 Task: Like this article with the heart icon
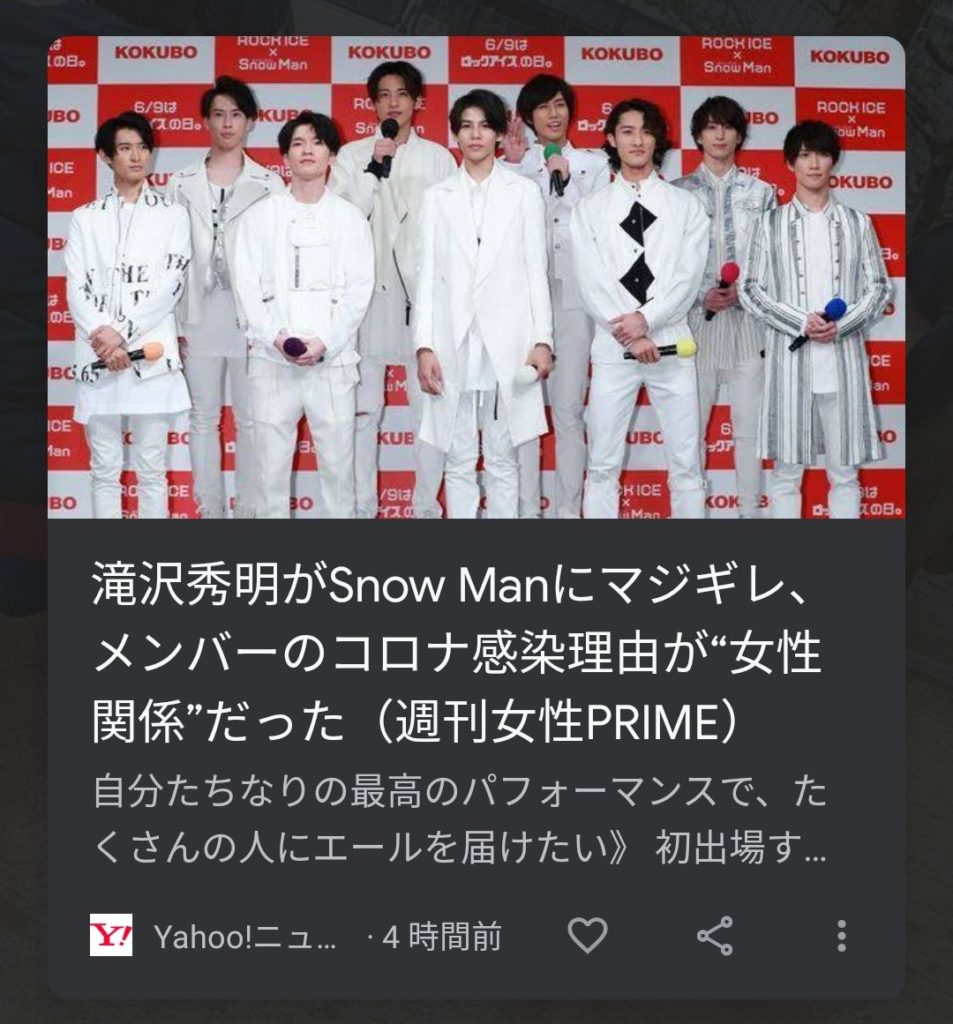[587, 936]
